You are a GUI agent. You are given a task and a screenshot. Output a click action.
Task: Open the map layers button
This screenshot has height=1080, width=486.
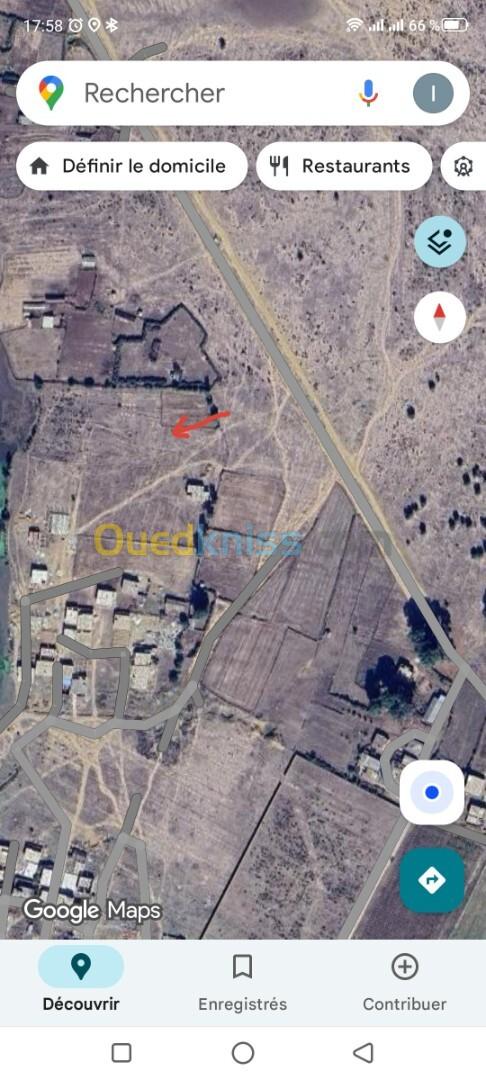coord(440,242)
